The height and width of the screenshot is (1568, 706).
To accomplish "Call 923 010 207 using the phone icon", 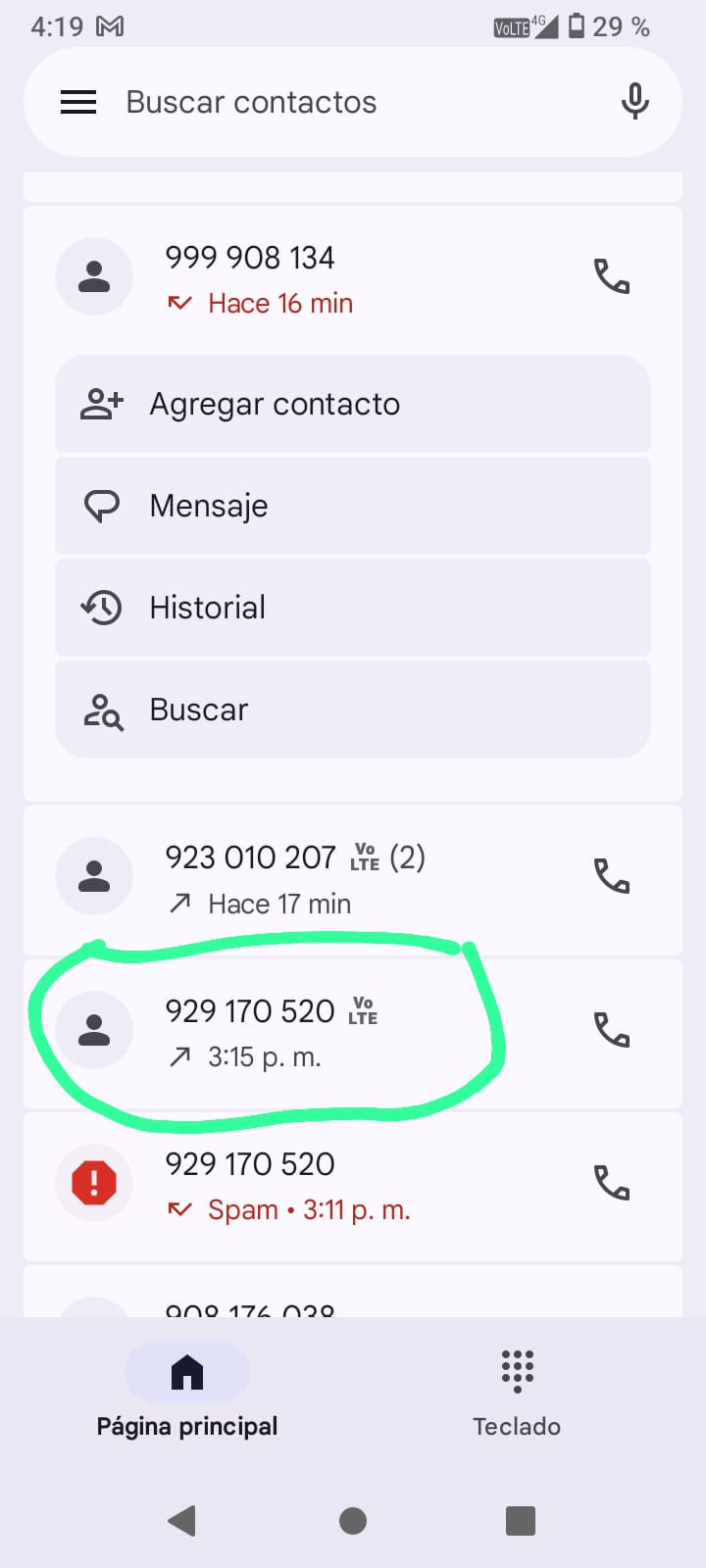I will click(612, 877).
